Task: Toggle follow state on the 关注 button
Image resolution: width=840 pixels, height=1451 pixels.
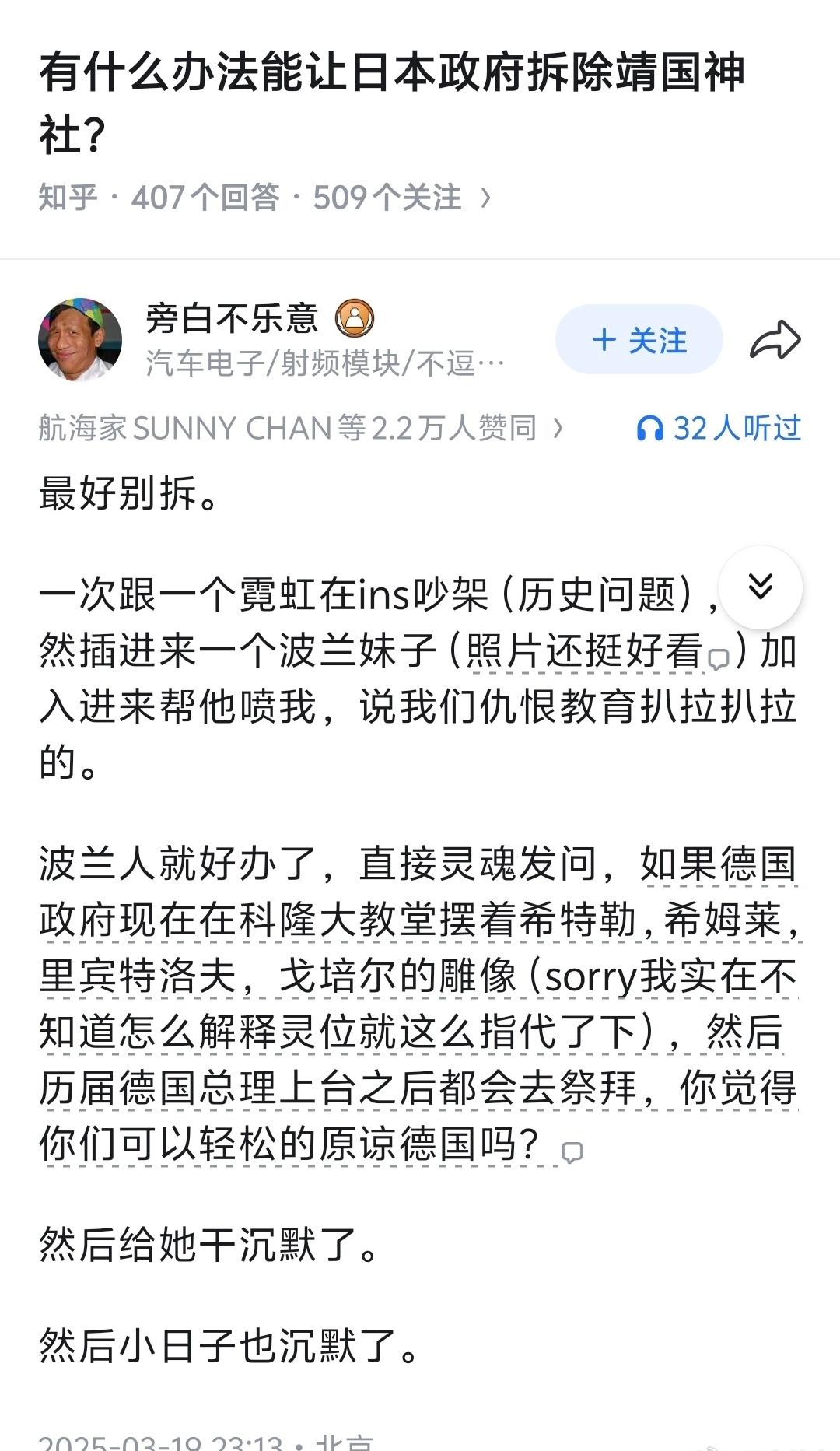Action: point(638,340)
